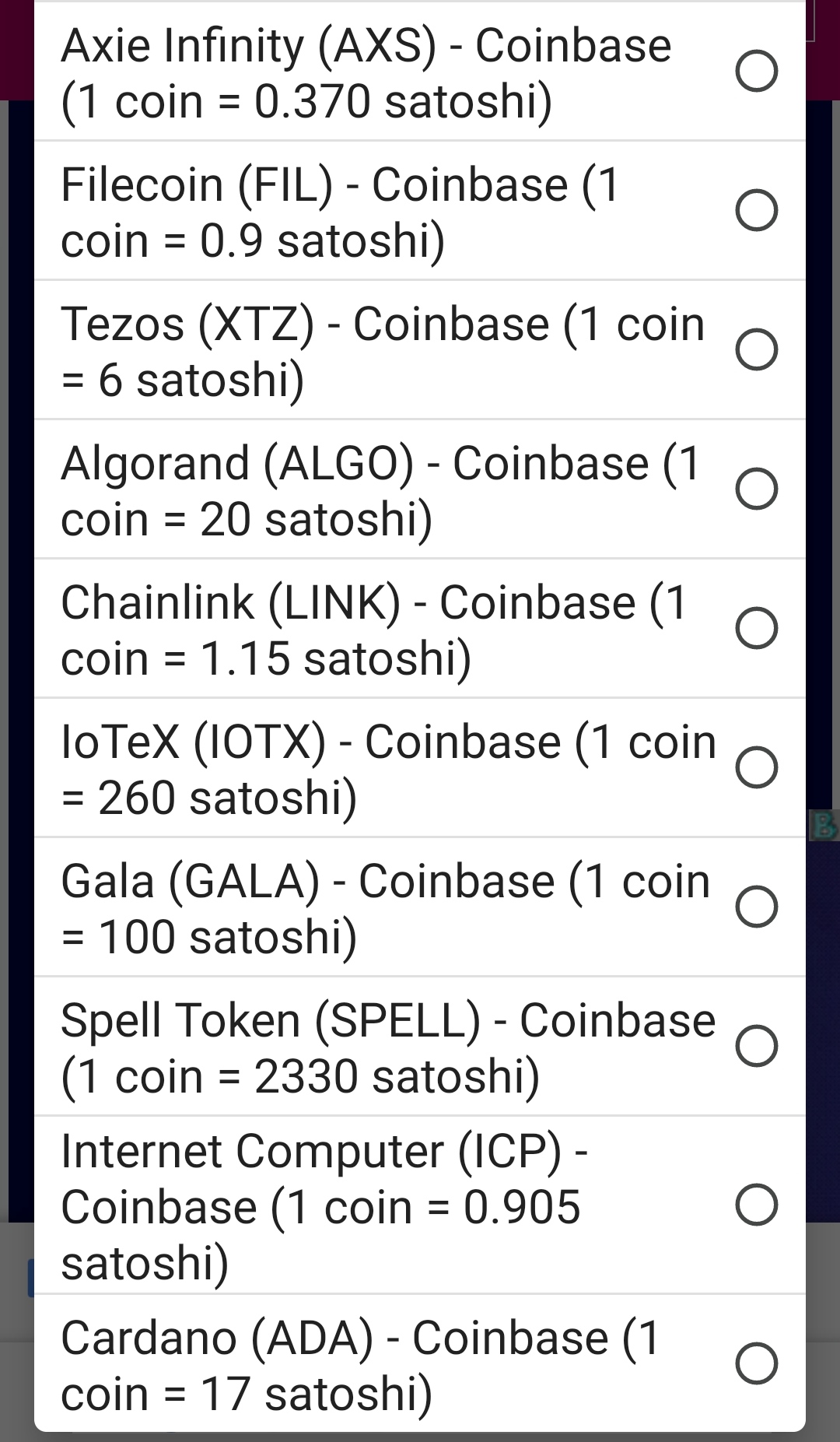The width and height of the screenshot is (840, 1442).
Task: Select IoTeX (IOTX) coin
Action: click(420, 768)
